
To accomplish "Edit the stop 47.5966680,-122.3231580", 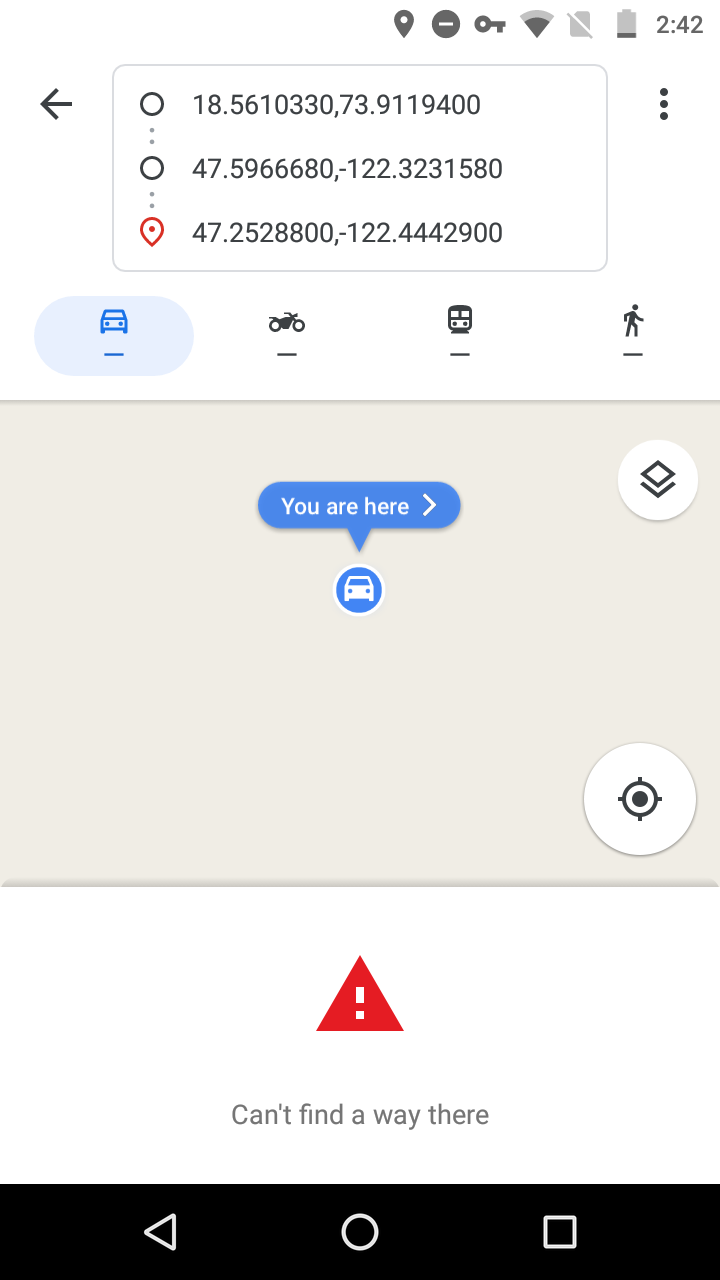I will pyautogui.click(x=346, y=169).
